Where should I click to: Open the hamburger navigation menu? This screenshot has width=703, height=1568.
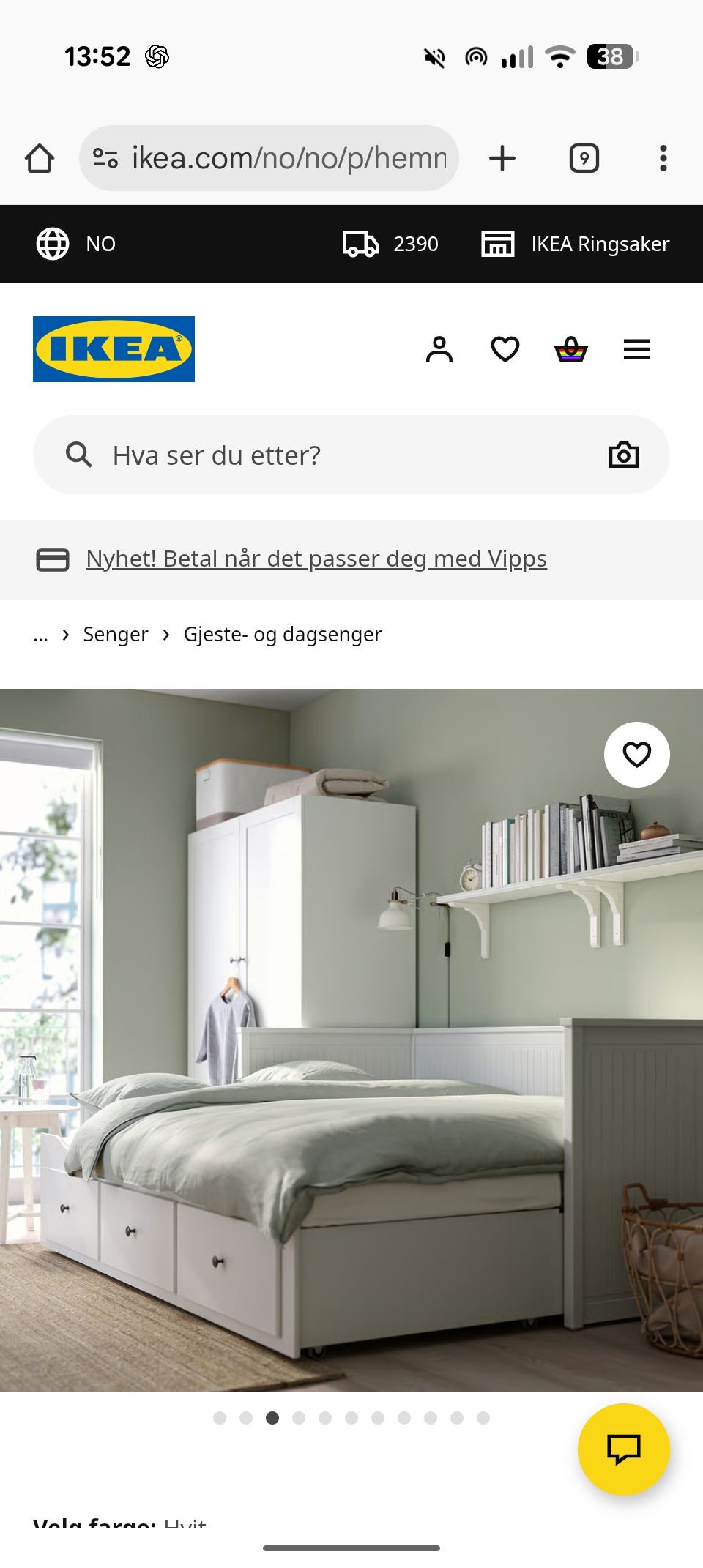coord(636,349)
